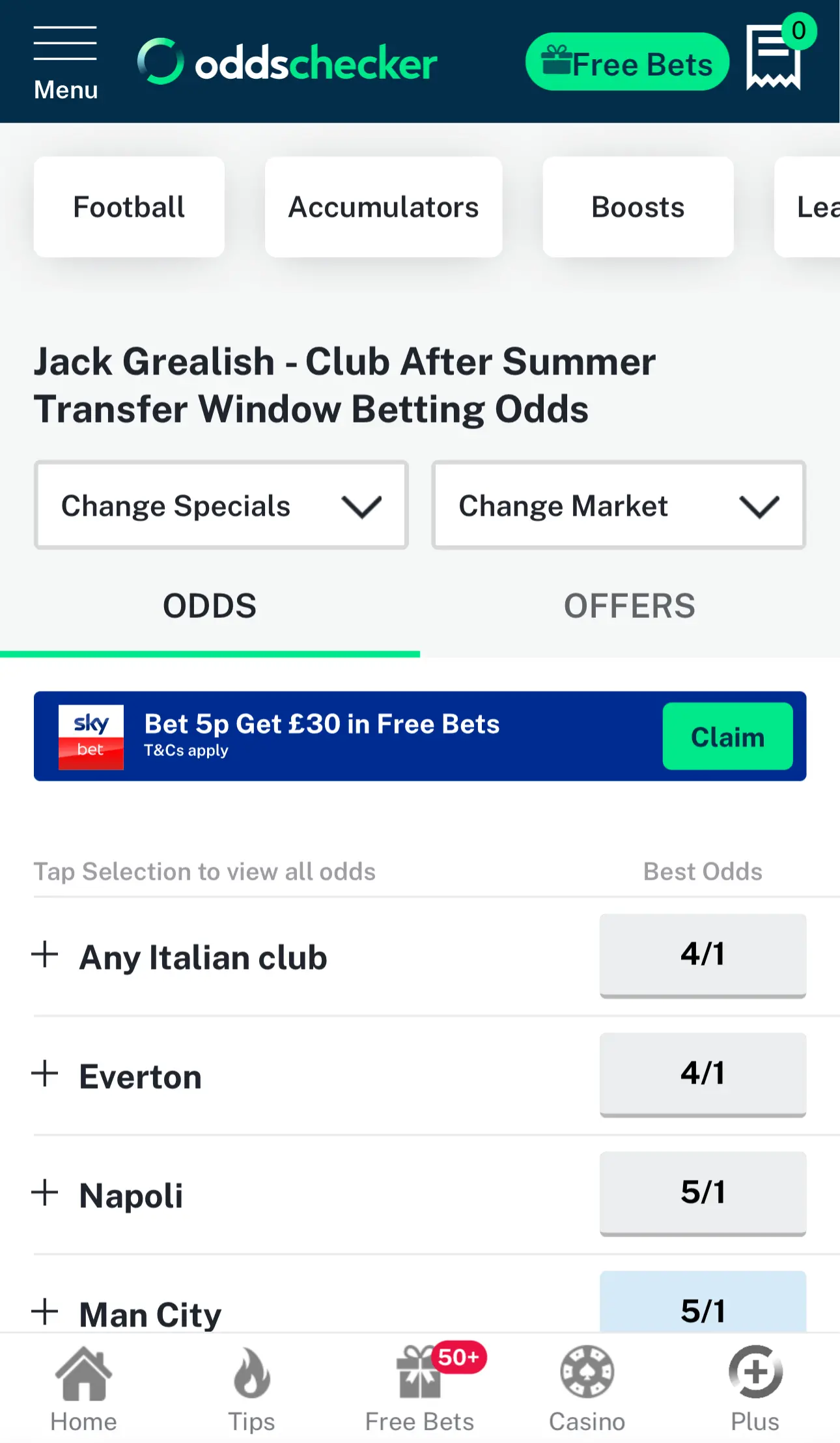840x1443 pixels.
Task: Select the Boosts chip
Action: coord(637,207)
